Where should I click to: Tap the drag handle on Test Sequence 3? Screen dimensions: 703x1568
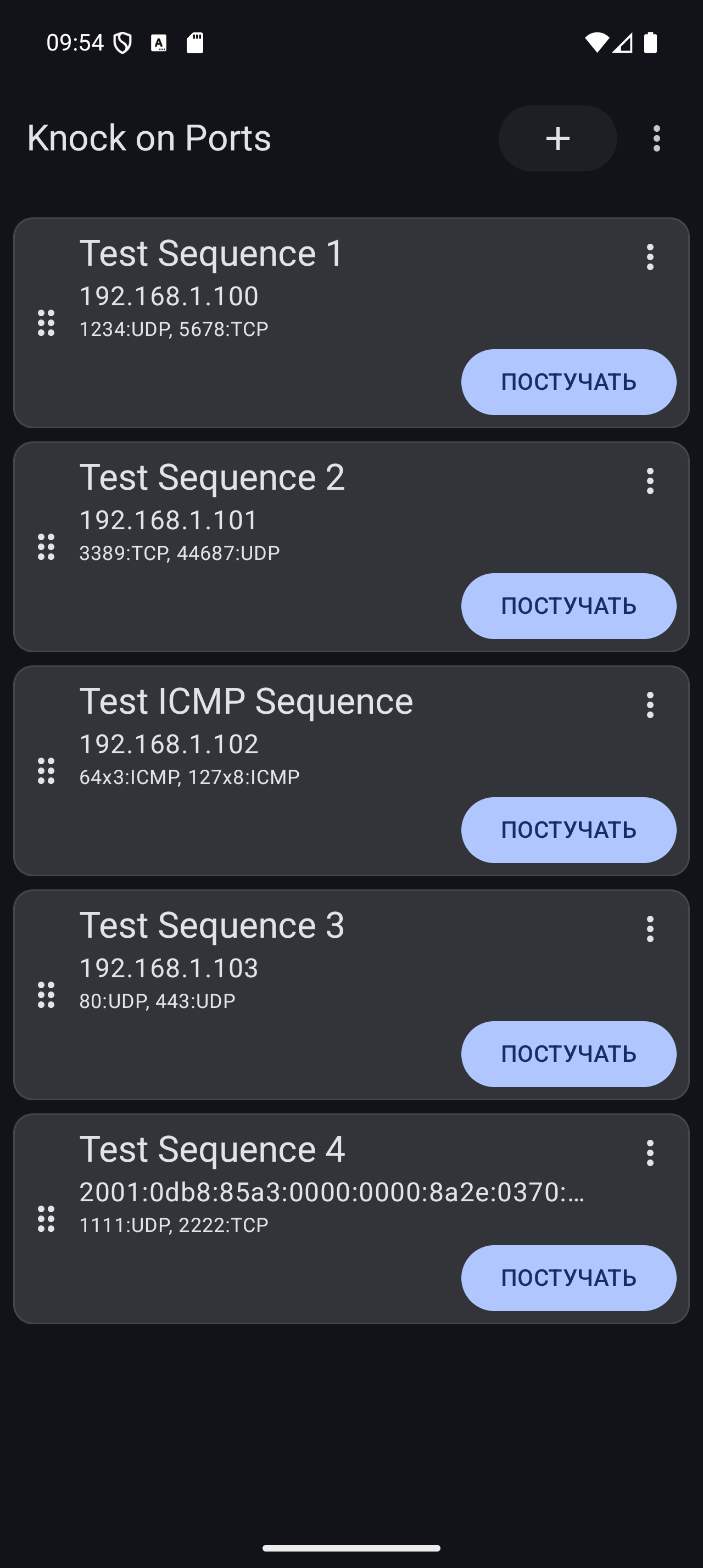pyautogui.click(x=46, y=995)
